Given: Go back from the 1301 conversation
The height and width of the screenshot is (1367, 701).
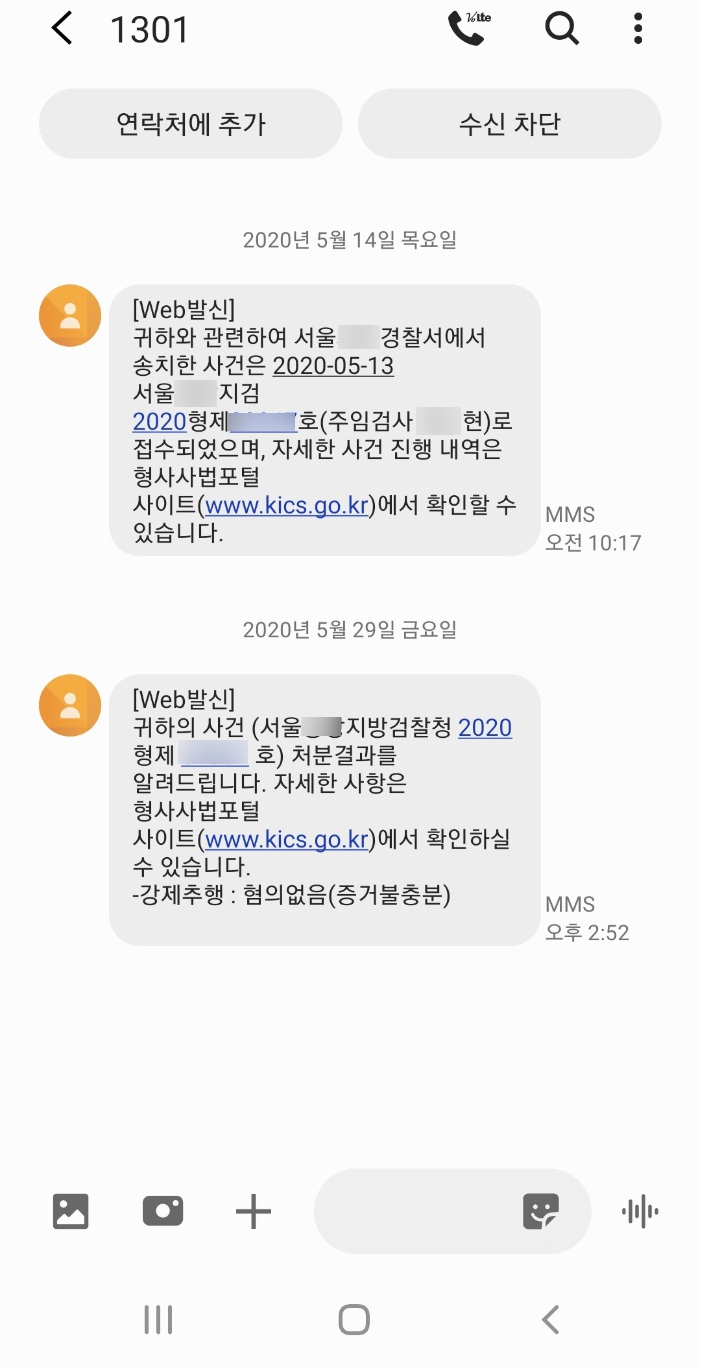Looking at the screenshot, I should pos(62,29).
